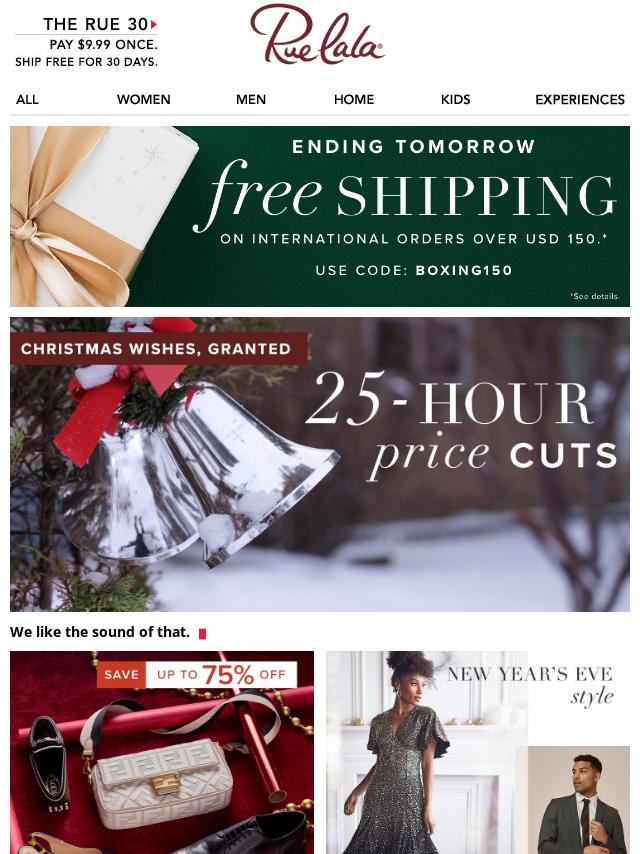
Task: Go to the Women category
Action: point(143,99)
